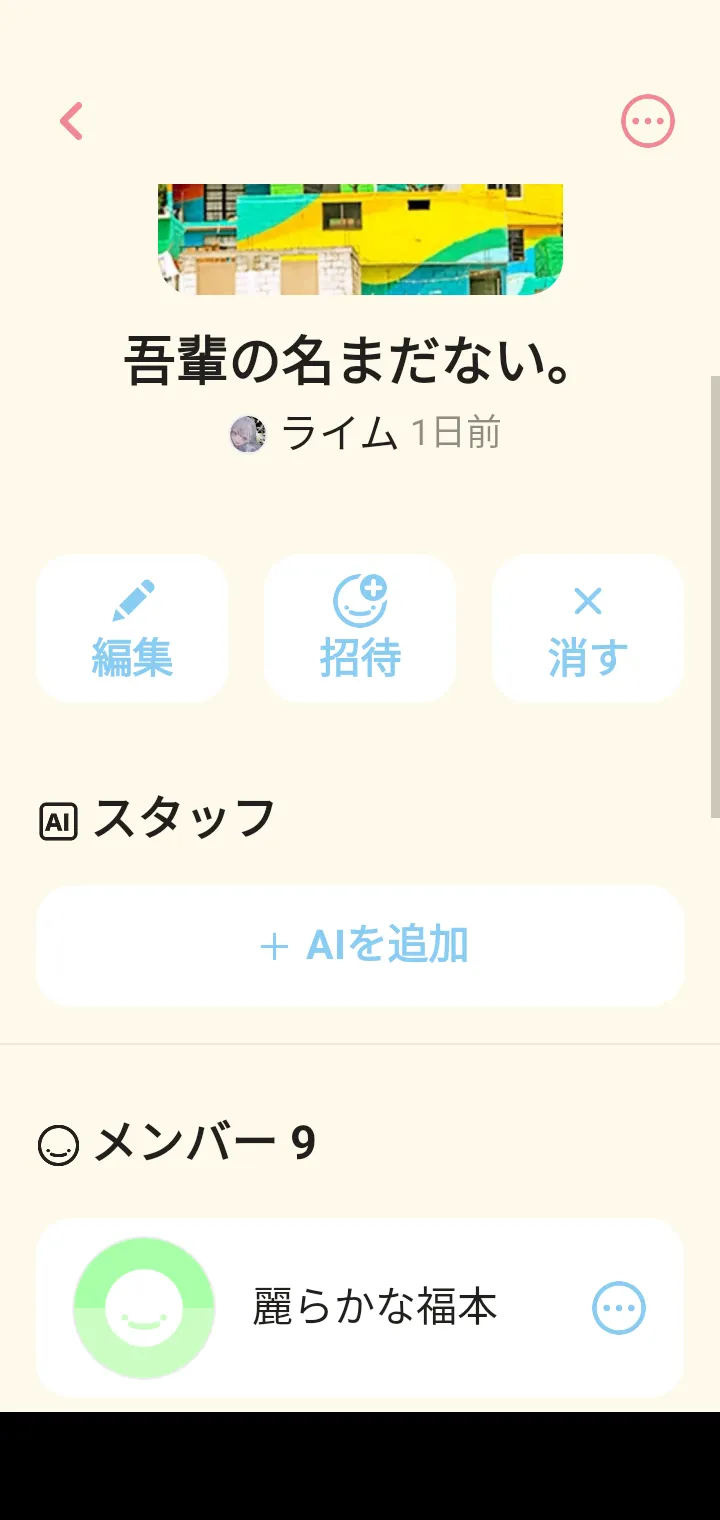Open the pink more options menu
The image size is (720, 1520).
(648, 122)
